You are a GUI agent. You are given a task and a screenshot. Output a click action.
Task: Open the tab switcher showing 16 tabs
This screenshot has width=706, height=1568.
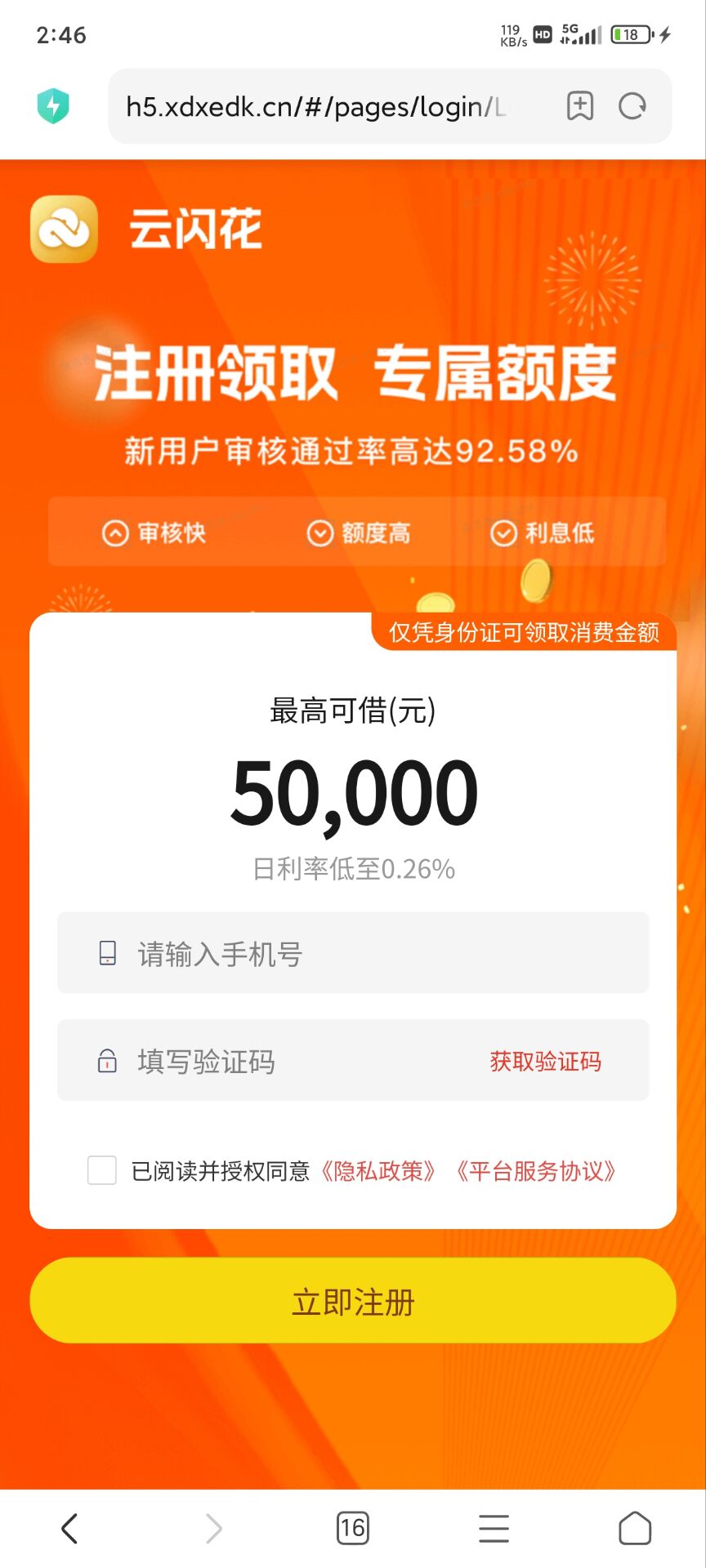point(353,1528)
